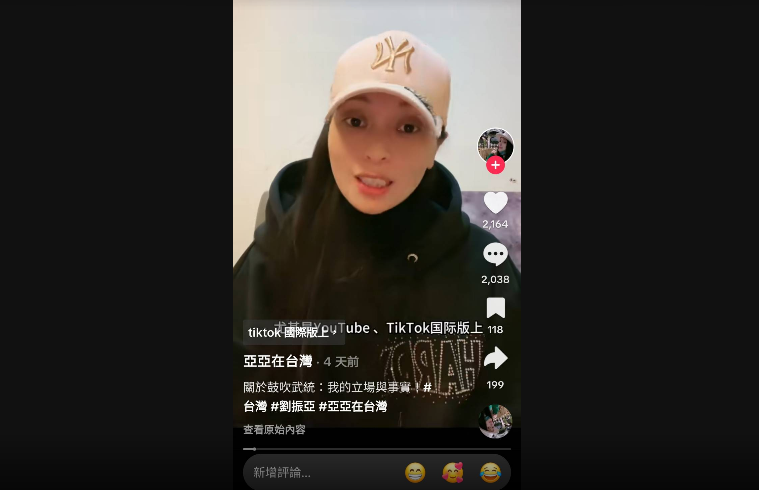Bookmark this video
Image resolution: width=759 pixels, height=490 pixels.
coord(495,307)
